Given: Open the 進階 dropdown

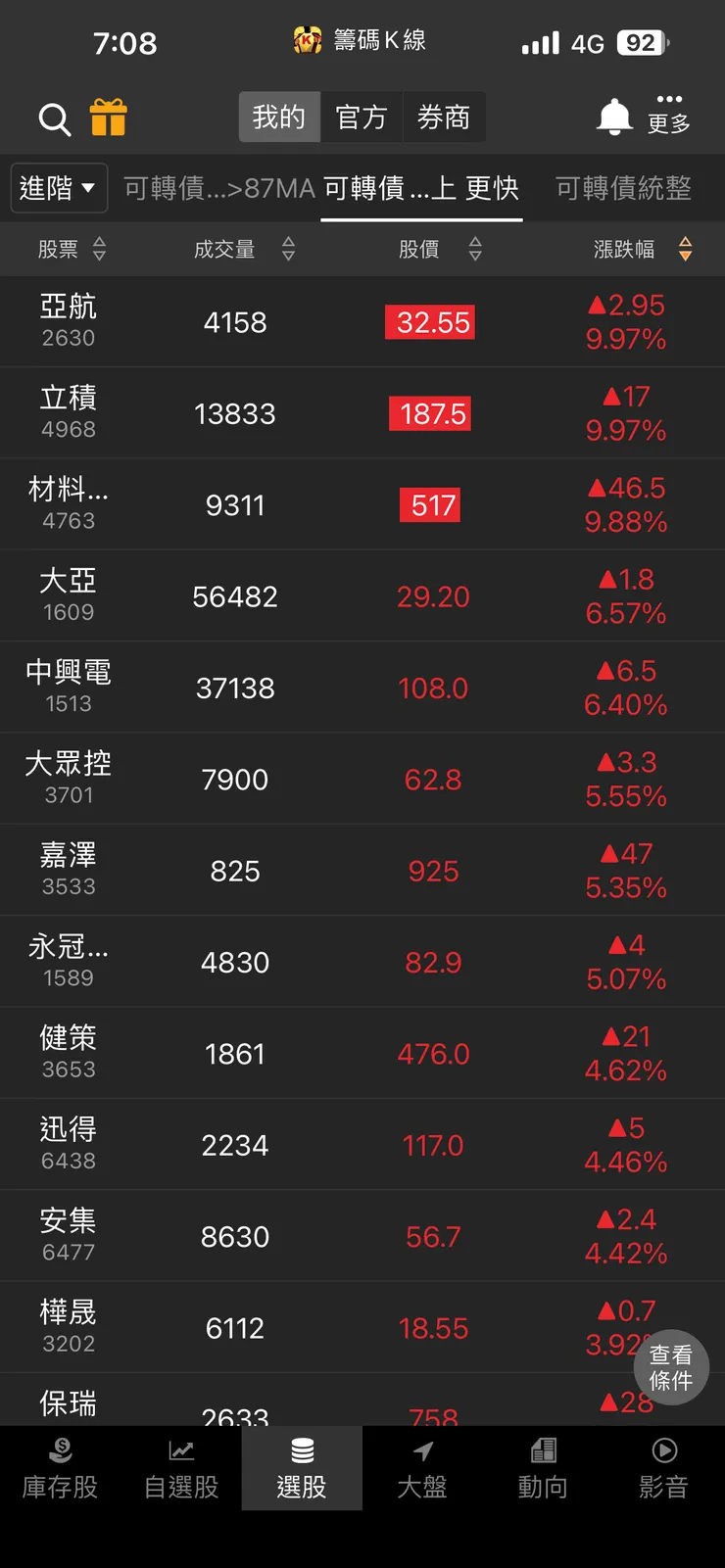Looking at the screenshot, I should [x=59, y=188].
